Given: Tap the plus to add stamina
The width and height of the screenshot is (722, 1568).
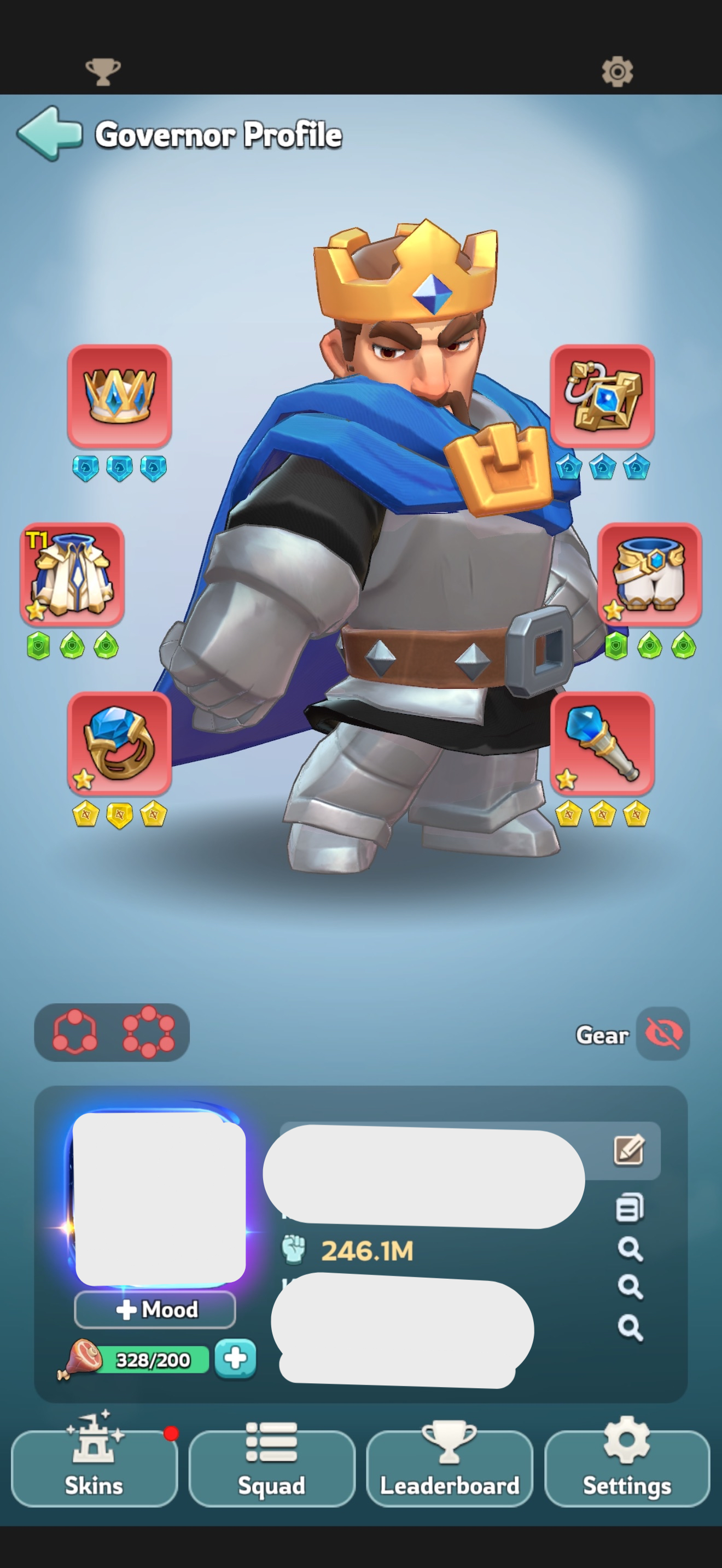Looking at the screenshot, I should point(236,1359).
